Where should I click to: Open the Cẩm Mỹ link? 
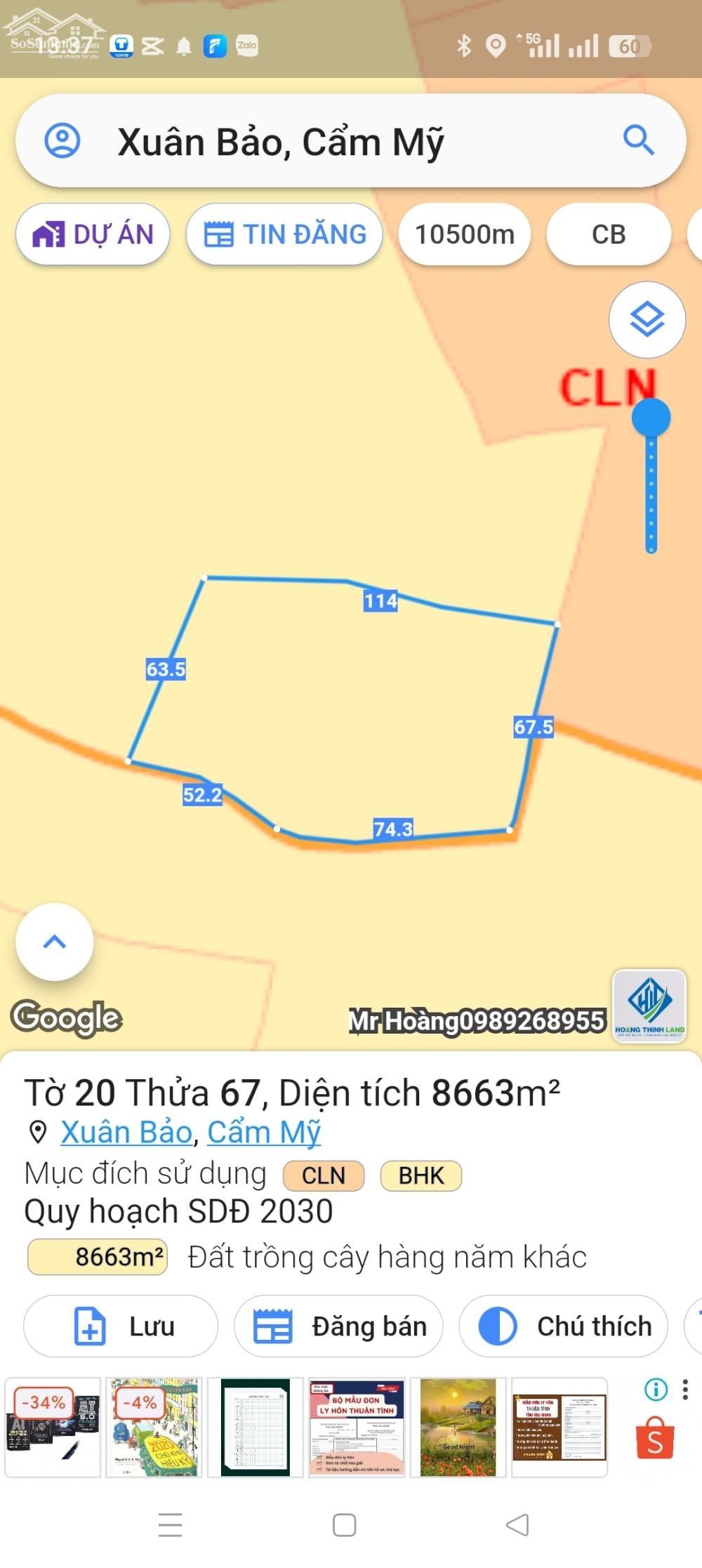264,1132
